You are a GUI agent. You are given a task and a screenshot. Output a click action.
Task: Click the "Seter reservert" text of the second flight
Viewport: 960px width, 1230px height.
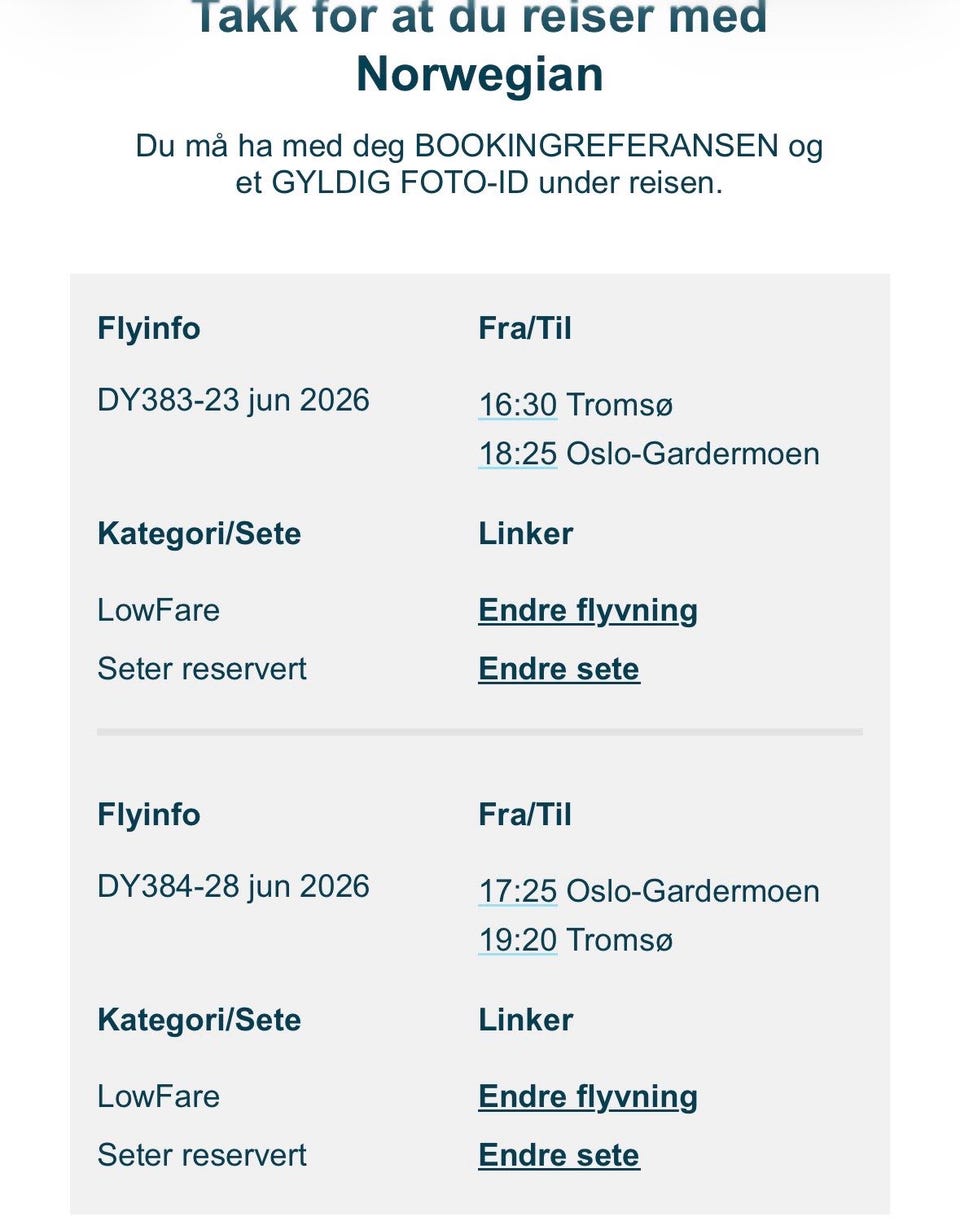click(202, 1155)
